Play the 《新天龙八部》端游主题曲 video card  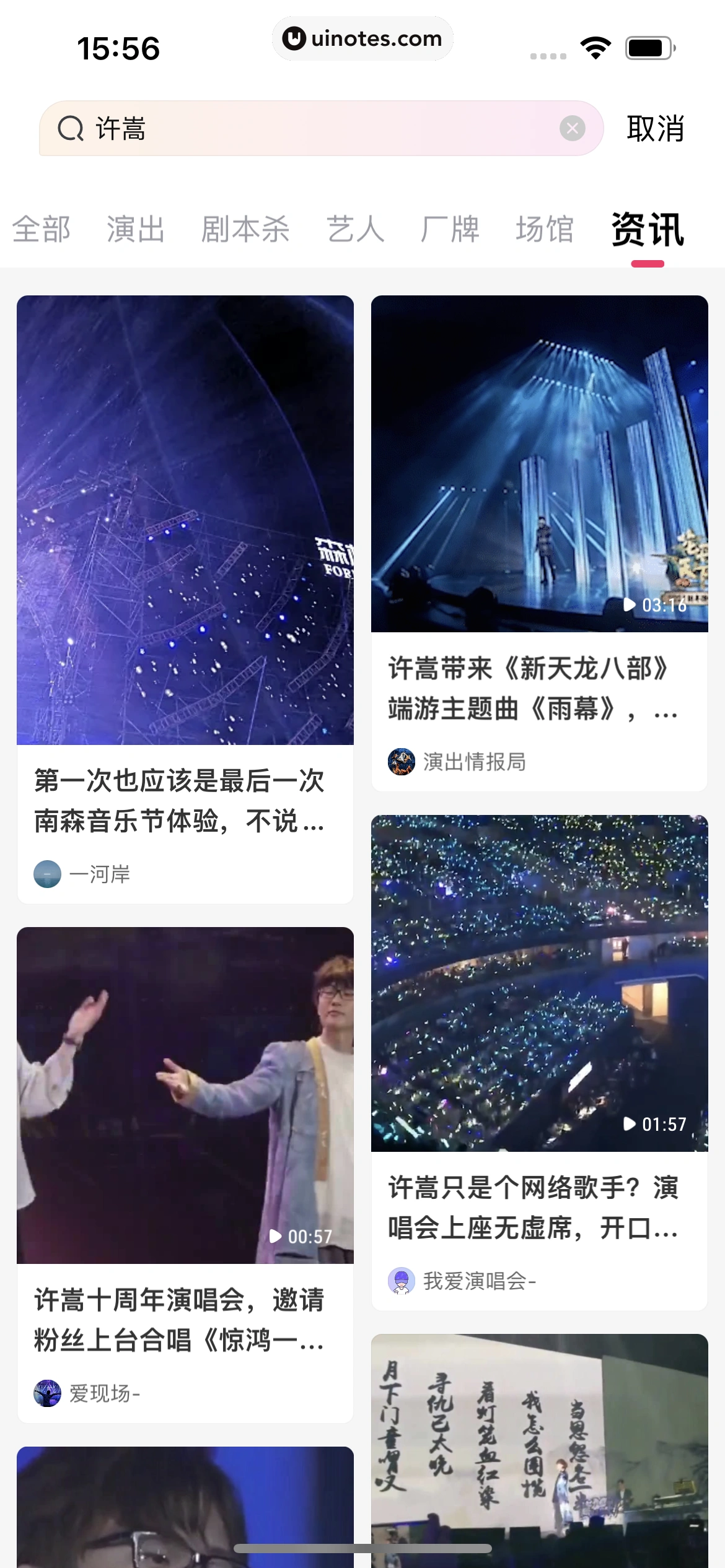point(539,495)
